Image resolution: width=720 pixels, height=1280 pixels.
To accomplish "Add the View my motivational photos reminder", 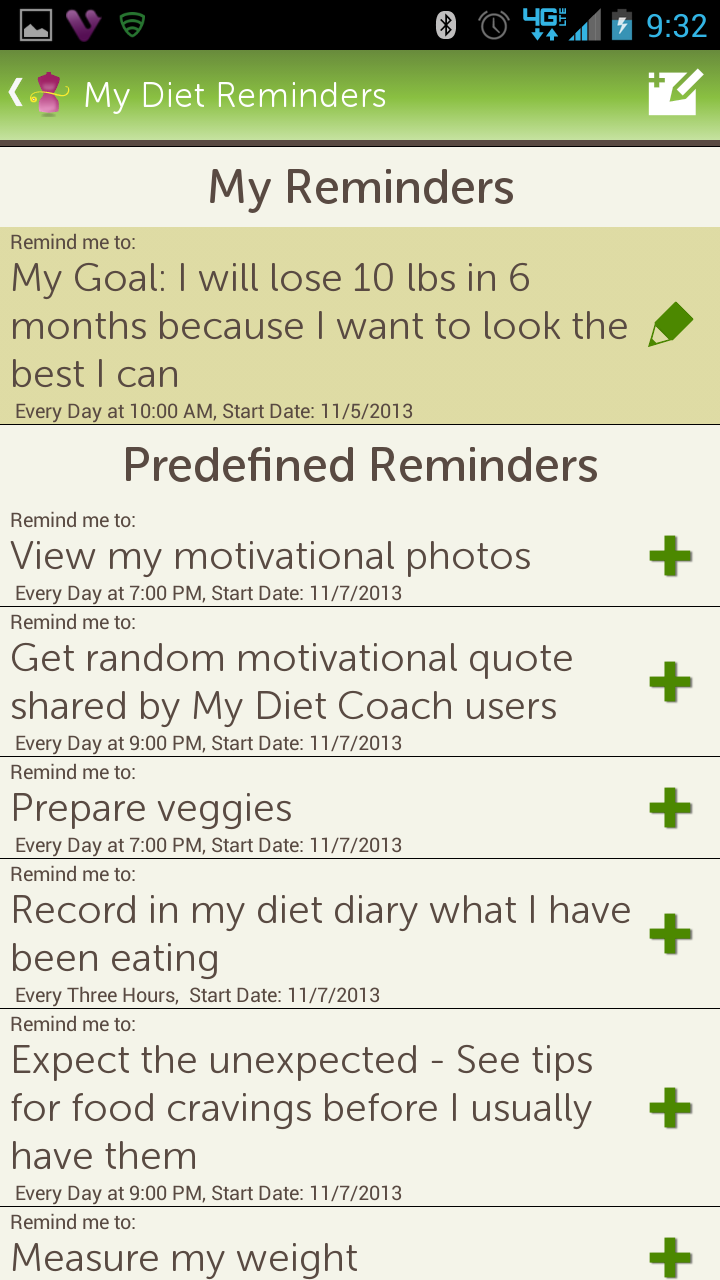I will tap(670, 556).
